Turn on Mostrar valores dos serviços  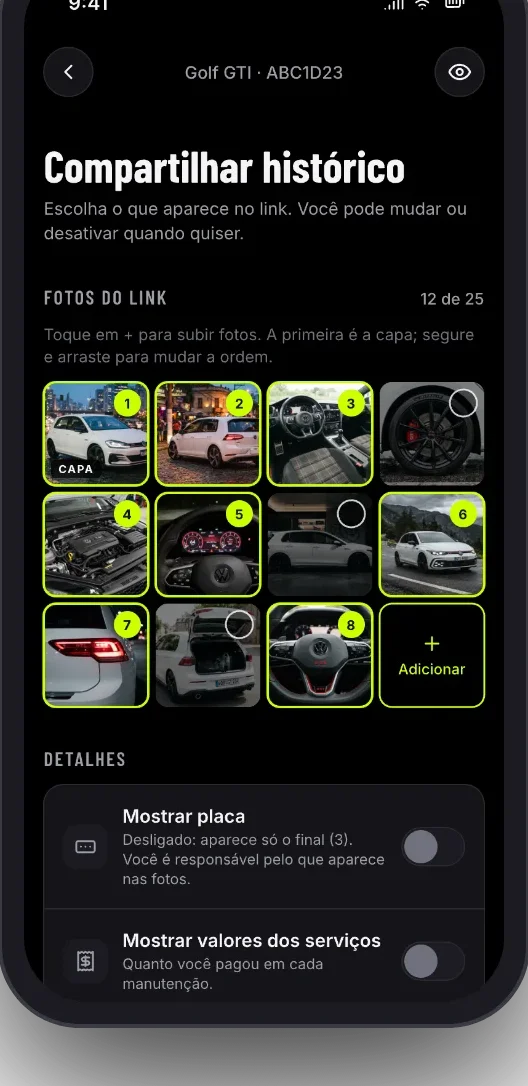click(x=433, y=961)
